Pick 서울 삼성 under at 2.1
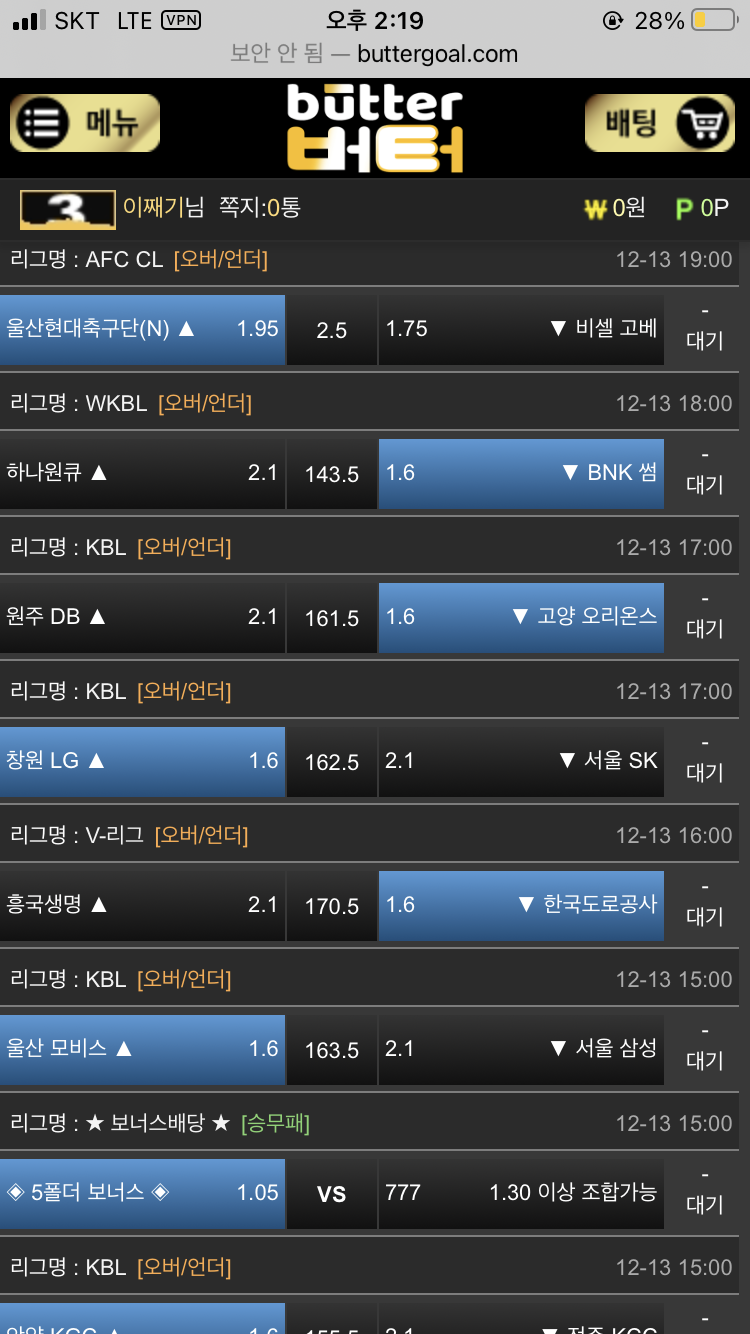Screen dimensions: 750x1334 point(521,1049)
